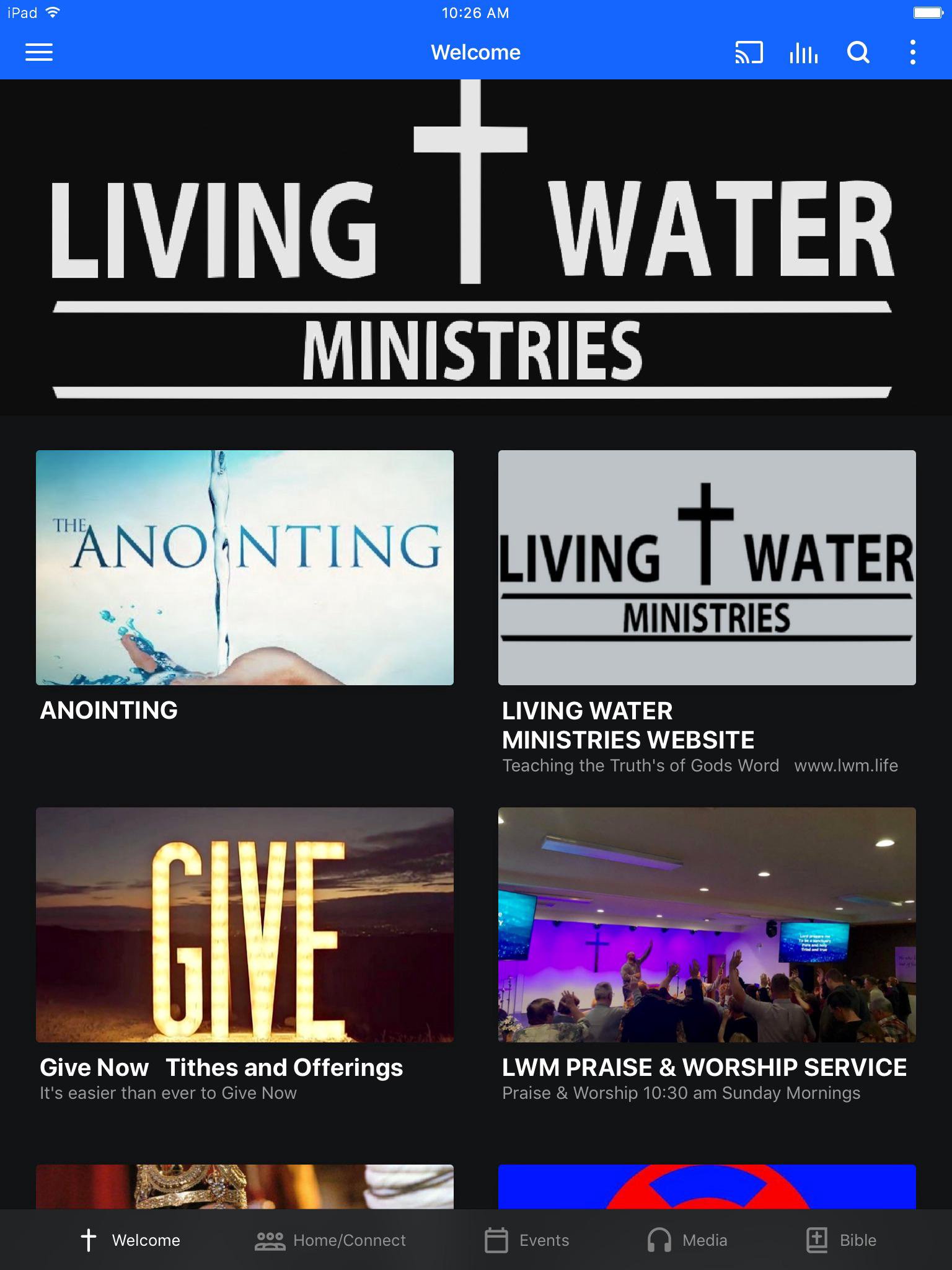Open search from the top bar
Image resolution: width=952 pixels, height=1270 pixels.
tap(858, 52)
